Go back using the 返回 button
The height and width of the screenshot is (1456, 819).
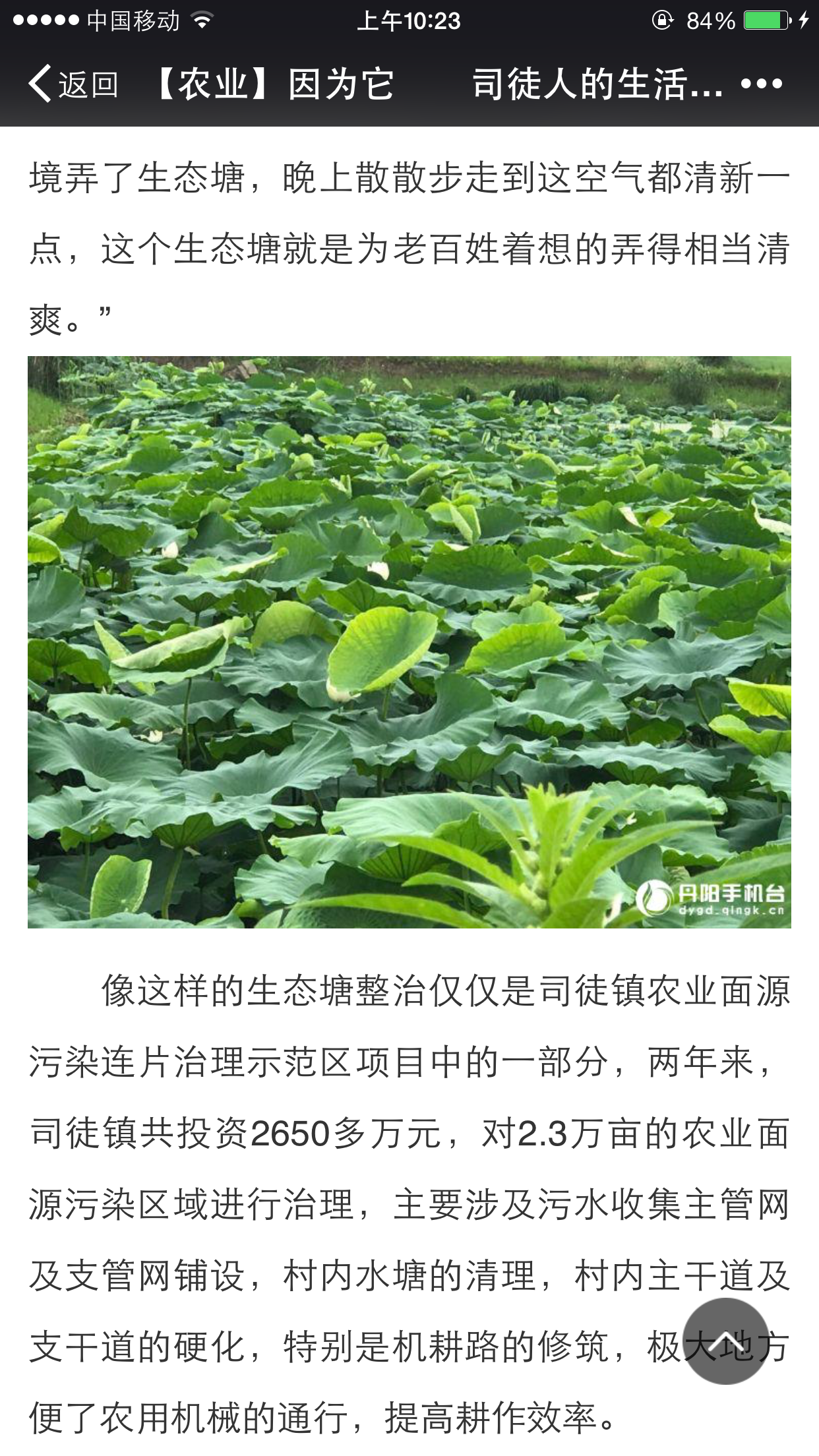(x=73, y=84)
